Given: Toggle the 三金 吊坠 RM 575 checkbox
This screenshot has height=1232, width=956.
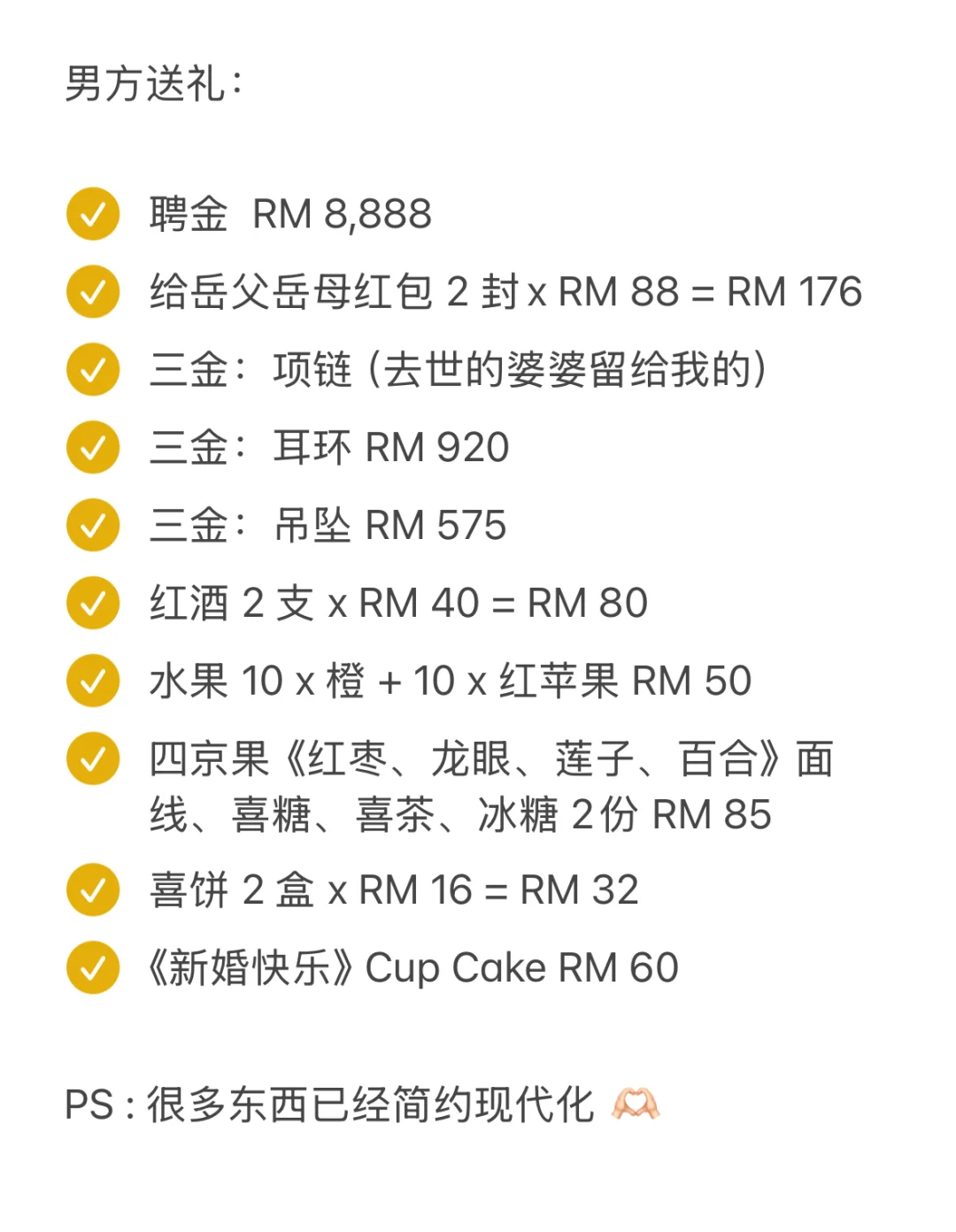Looking at the screenshot, I should point(93,526).
